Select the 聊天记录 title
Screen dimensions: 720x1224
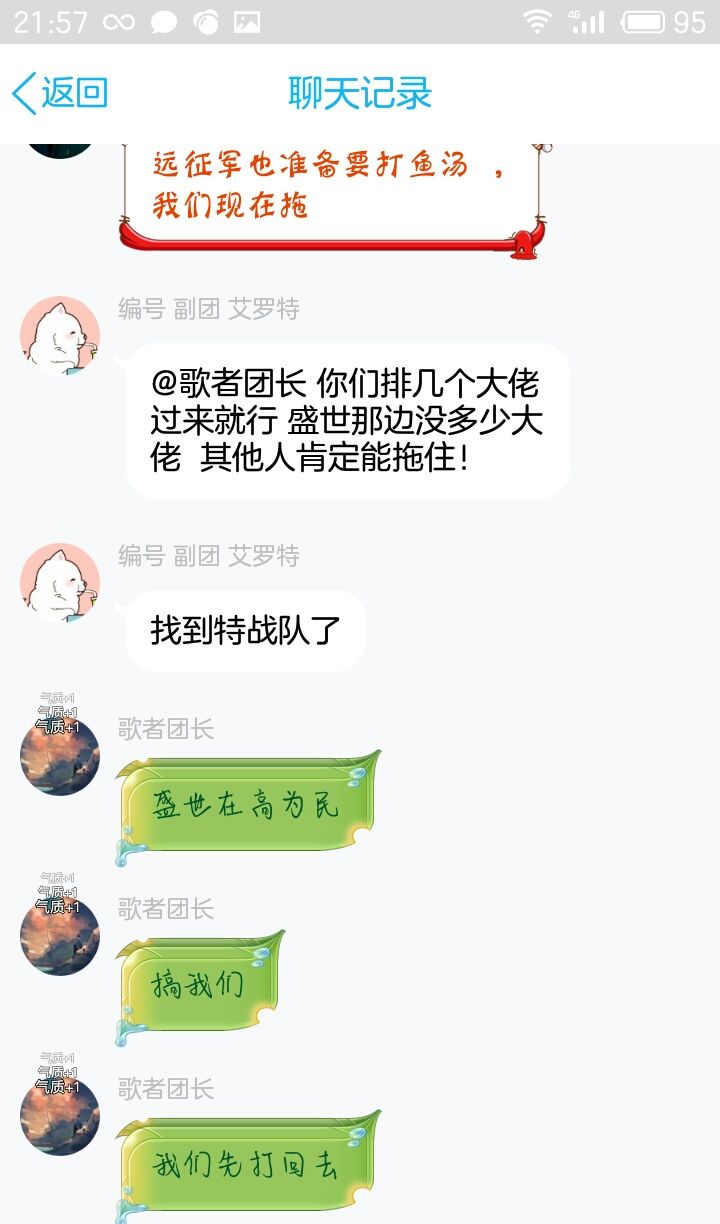(360, 92)
